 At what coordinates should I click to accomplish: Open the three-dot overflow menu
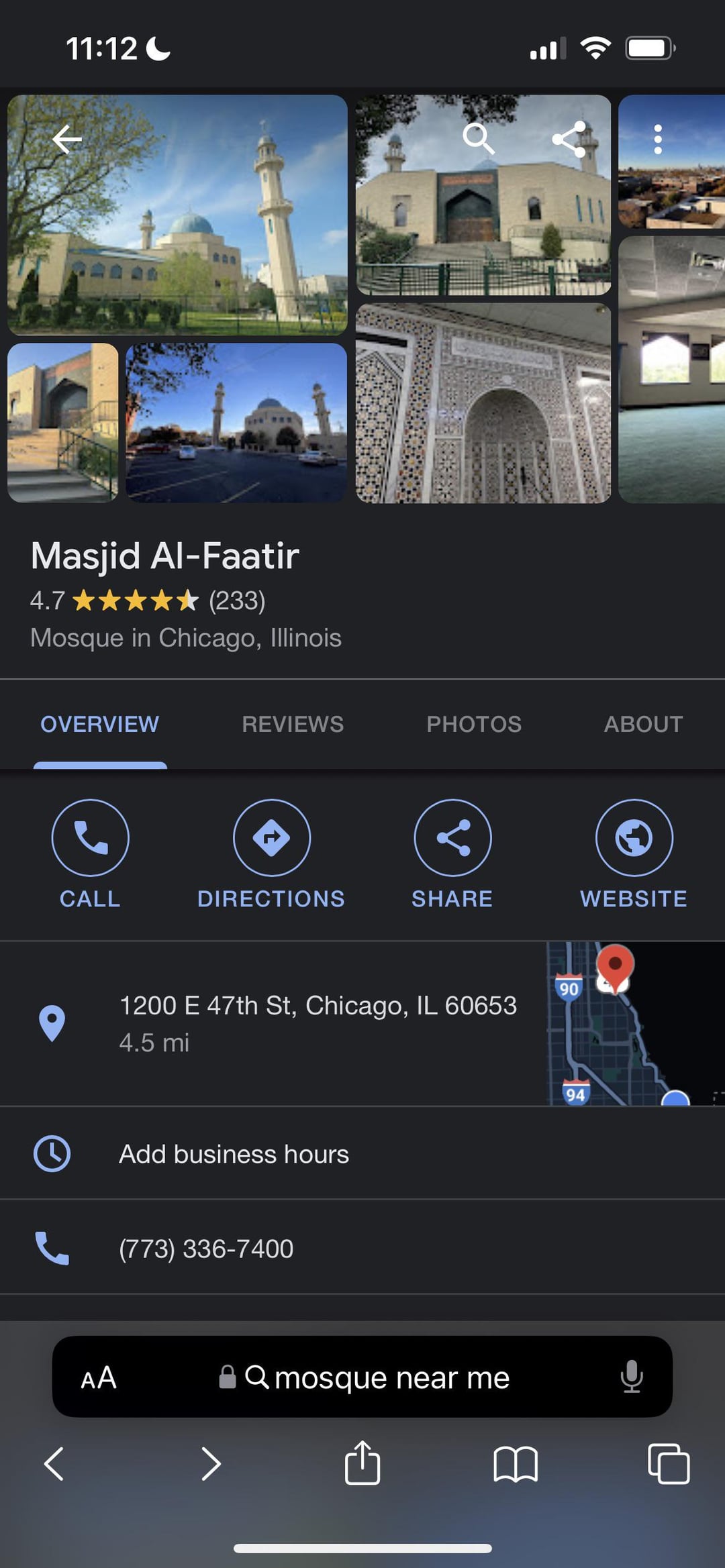click(x=658, y=140)
